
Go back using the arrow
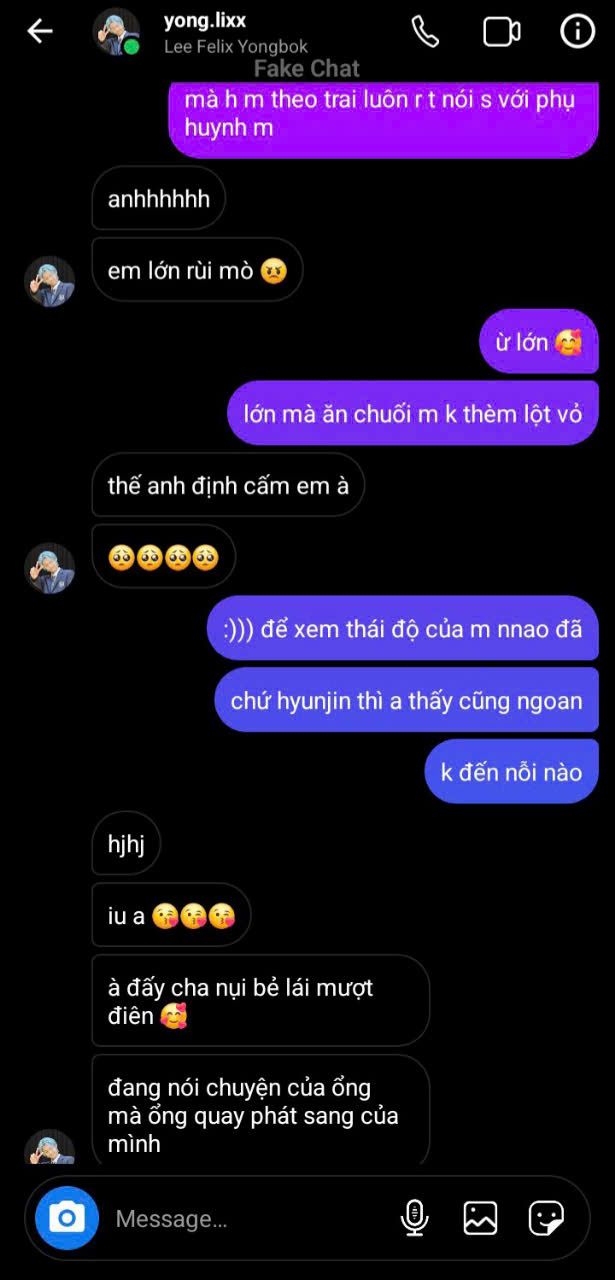39,31
